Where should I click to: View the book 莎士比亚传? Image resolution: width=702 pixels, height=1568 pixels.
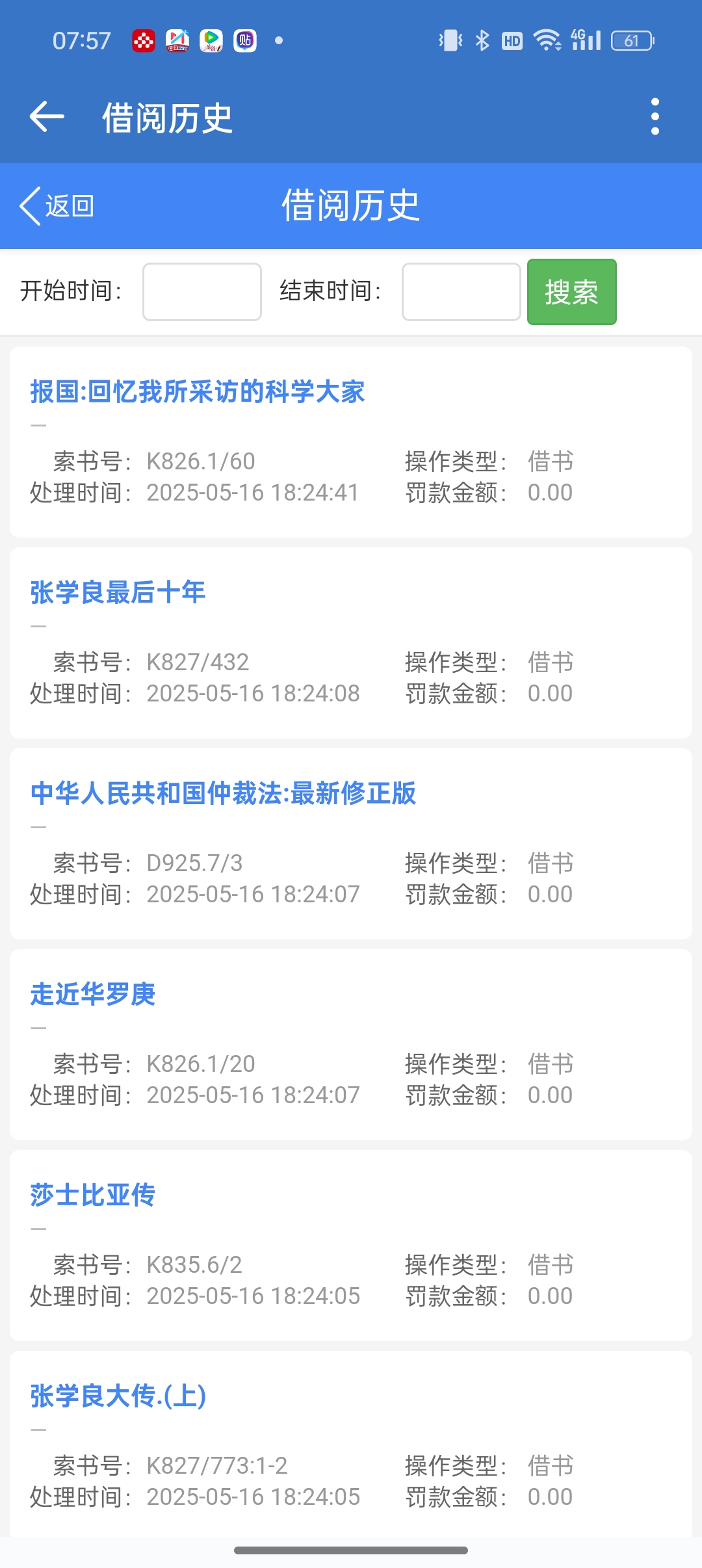(93, 1196)
